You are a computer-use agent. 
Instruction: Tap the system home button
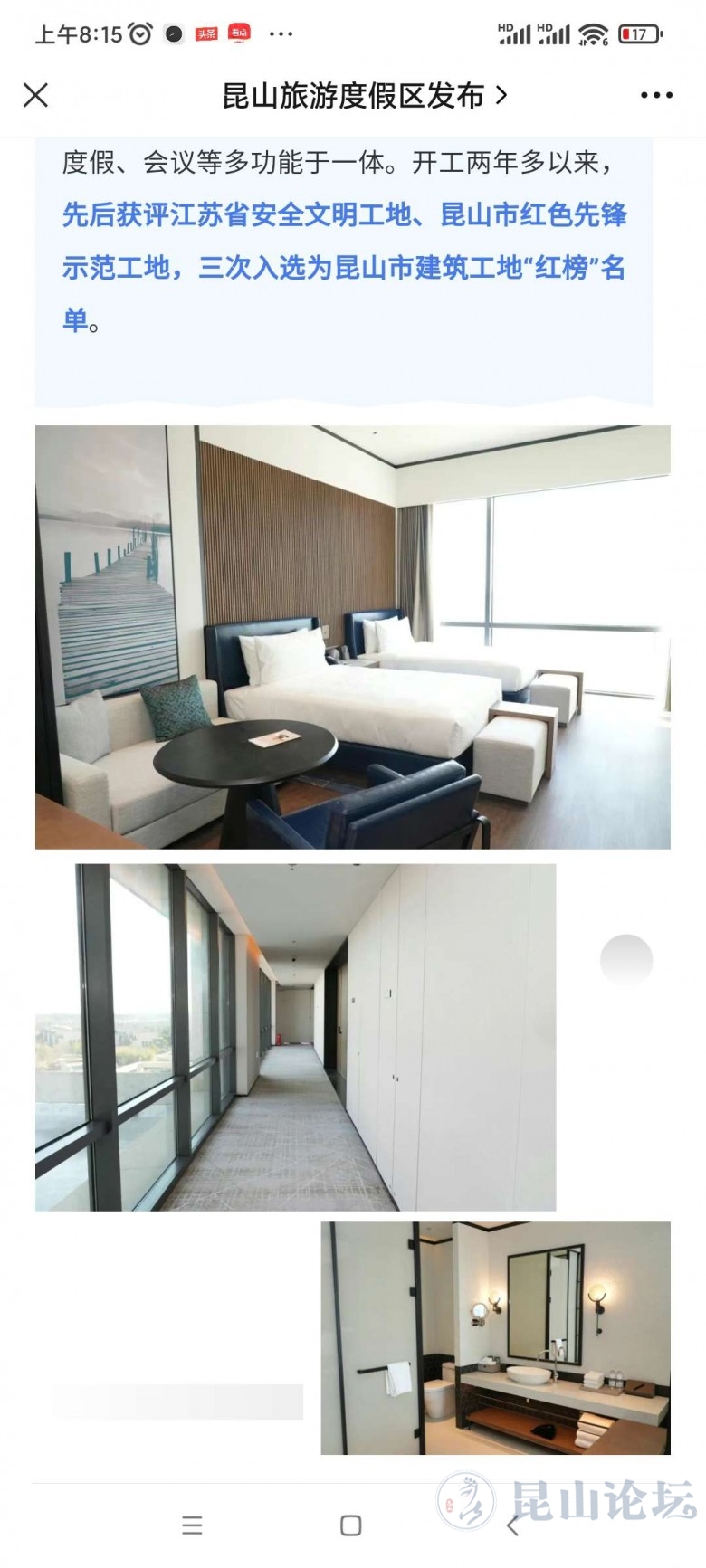(x=351, y=1525)
